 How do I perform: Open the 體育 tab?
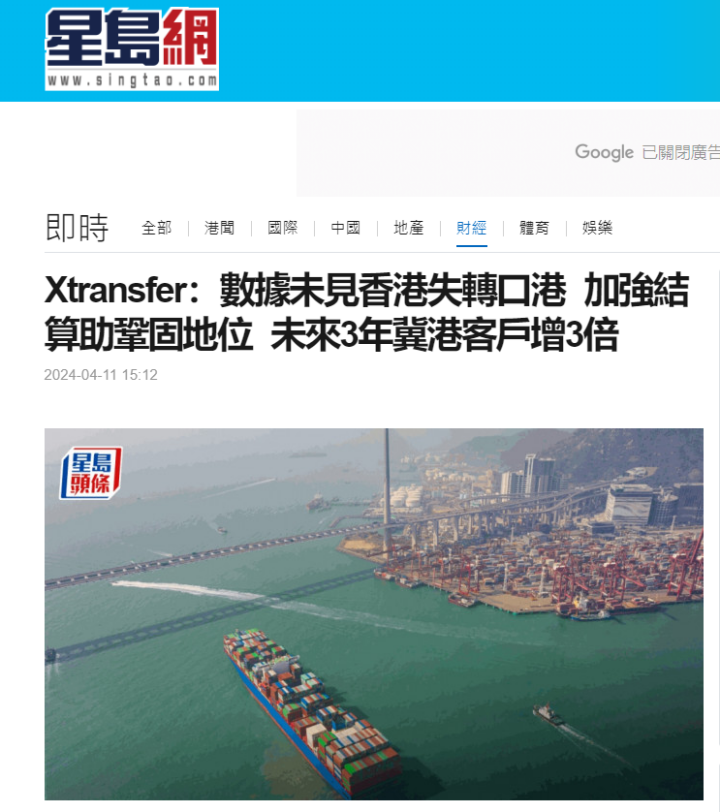click(534, 228)
